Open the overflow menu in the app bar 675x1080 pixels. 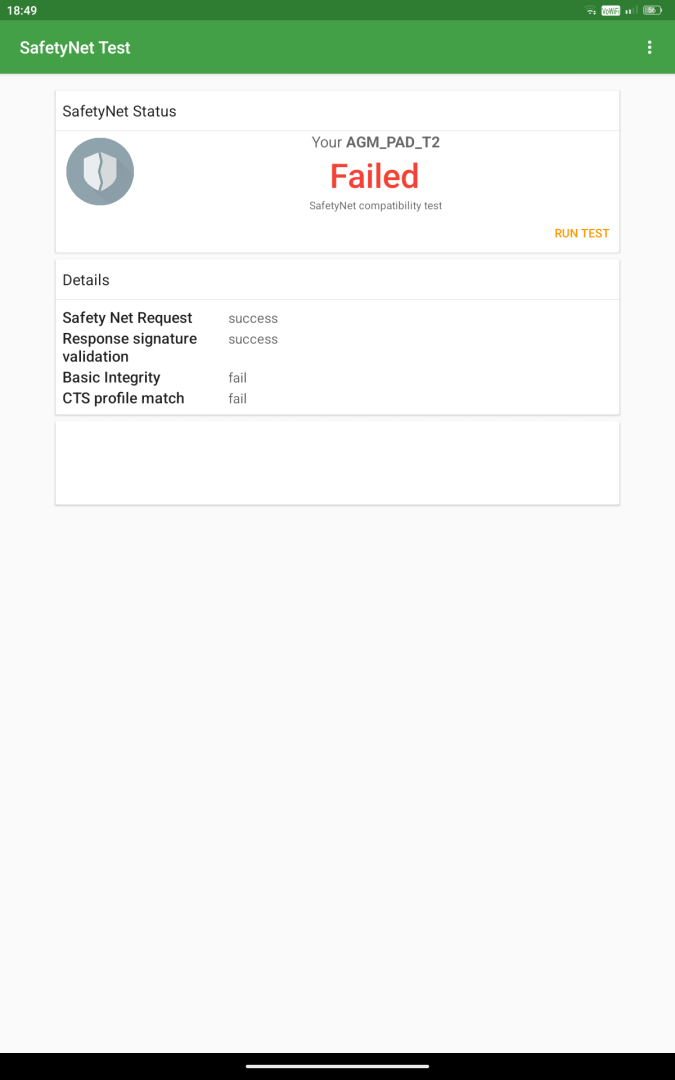[649, 47]
